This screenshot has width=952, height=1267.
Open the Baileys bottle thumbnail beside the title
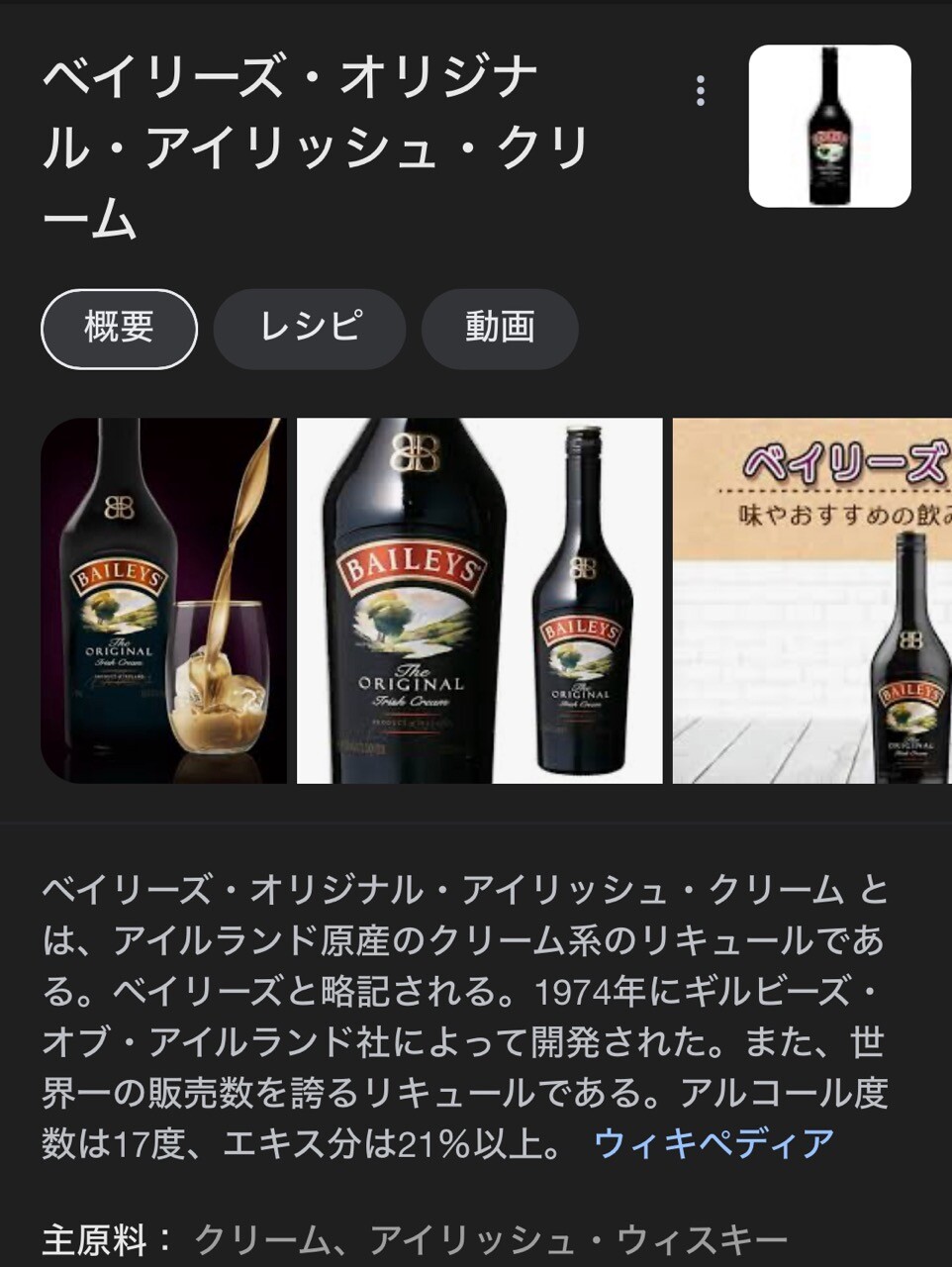pos(829,126)
